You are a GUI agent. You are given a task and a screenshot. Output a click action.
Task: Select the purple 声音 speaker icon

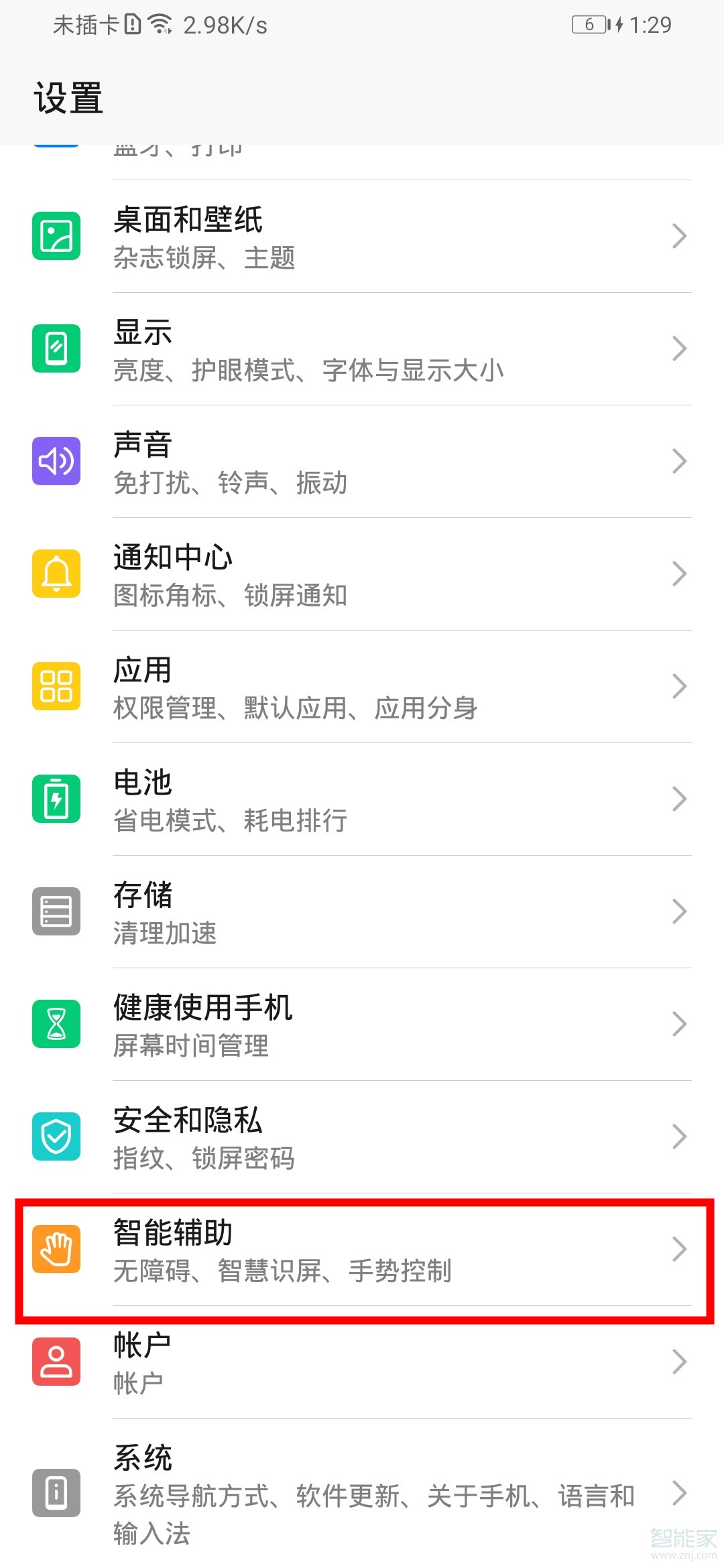pyautogui.click(x=56, y=461)
